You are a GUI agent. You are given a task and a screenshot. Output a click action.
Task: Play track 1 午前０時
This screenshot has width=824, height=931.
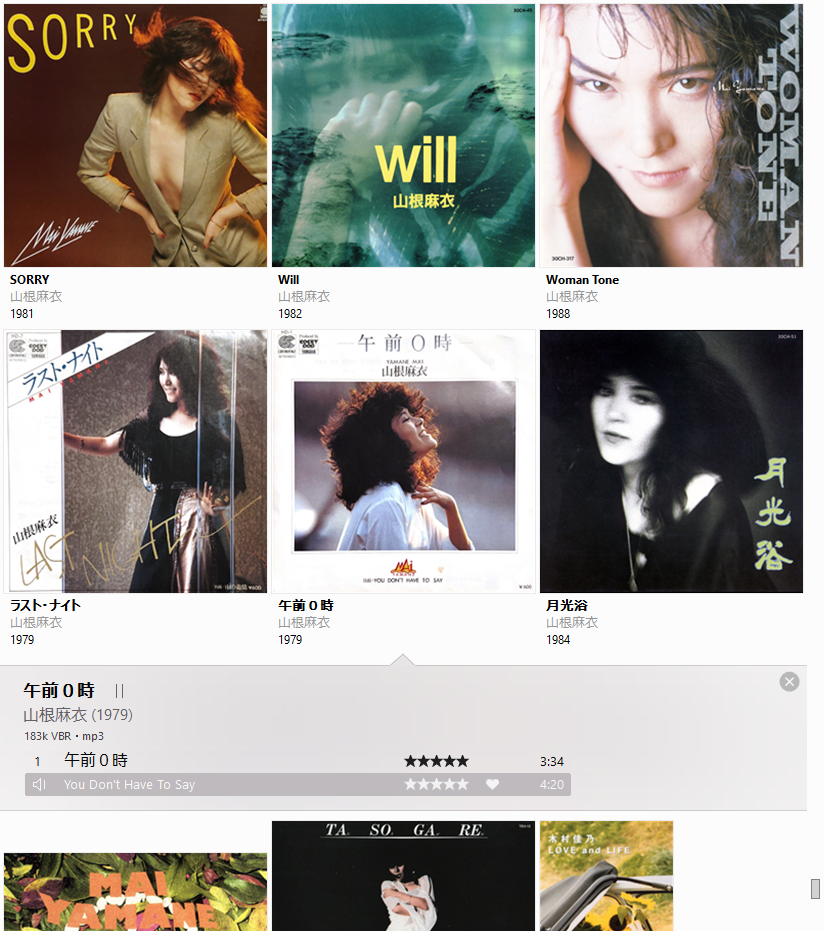tap(96, 761)
